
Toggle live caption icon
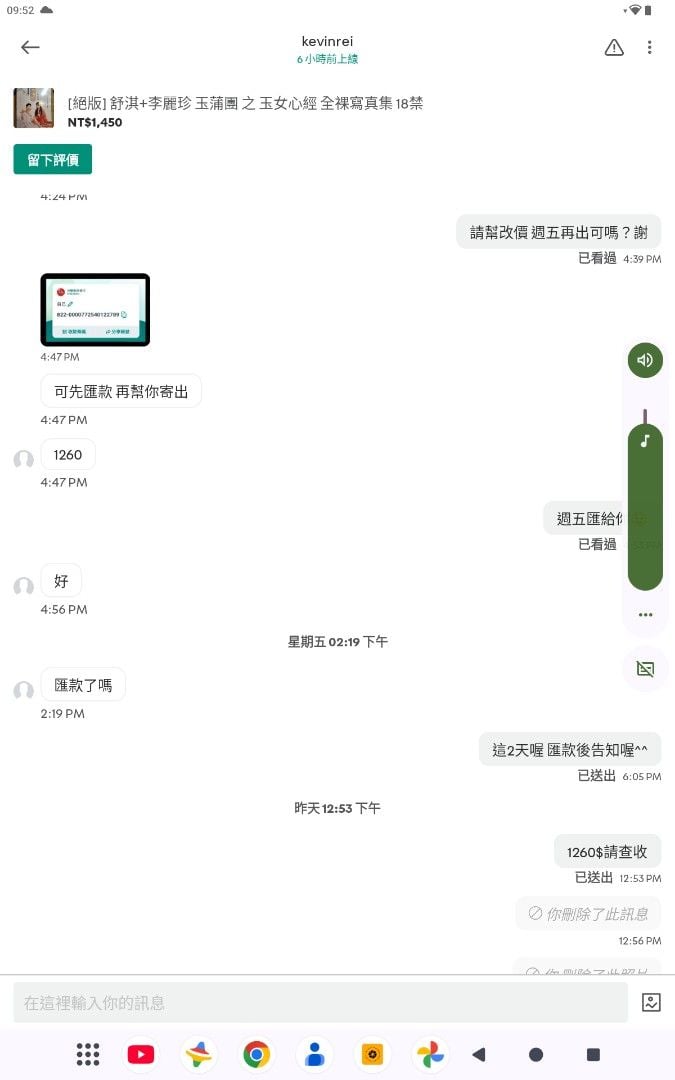click(x=645, y=668)
